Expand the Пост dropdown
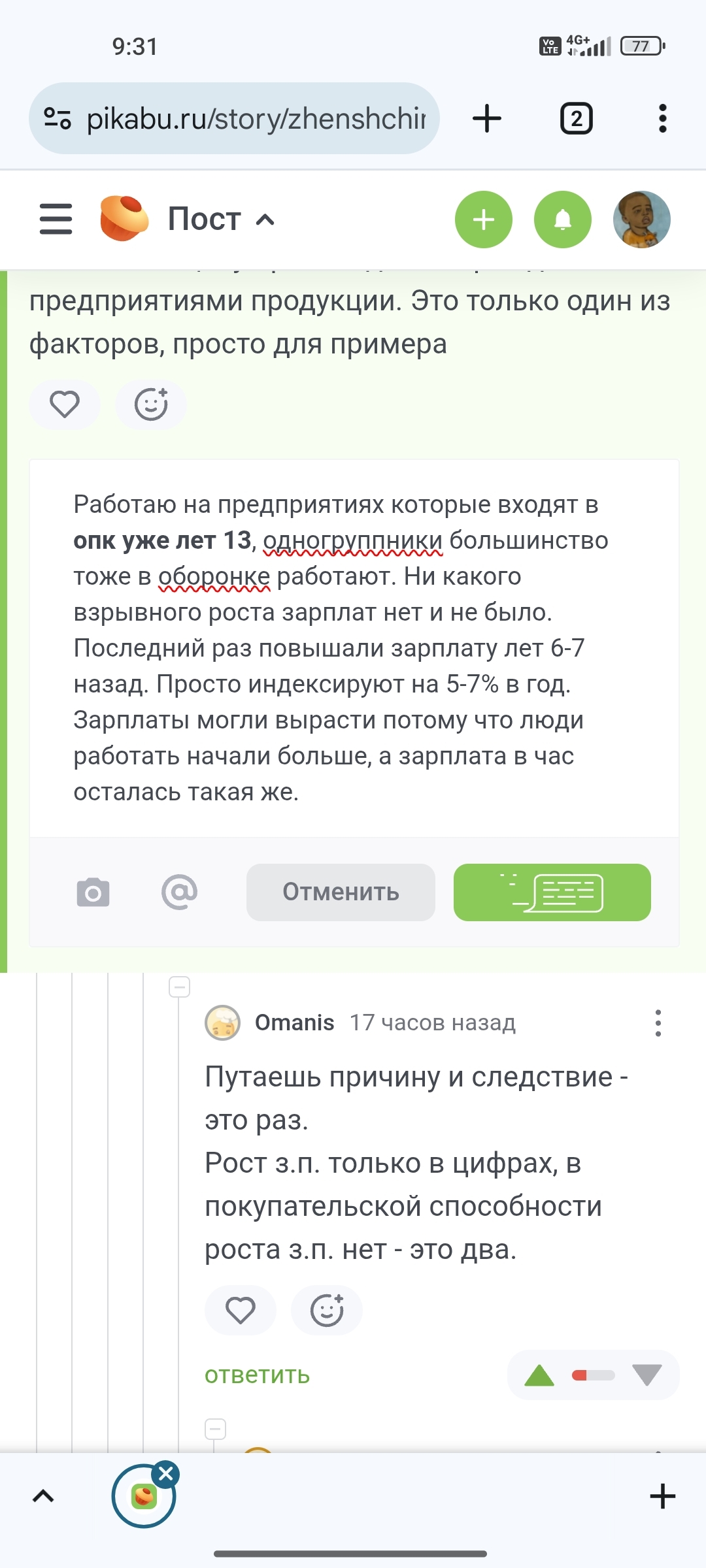The image size is (706, 1568). (x=221, y=219)
